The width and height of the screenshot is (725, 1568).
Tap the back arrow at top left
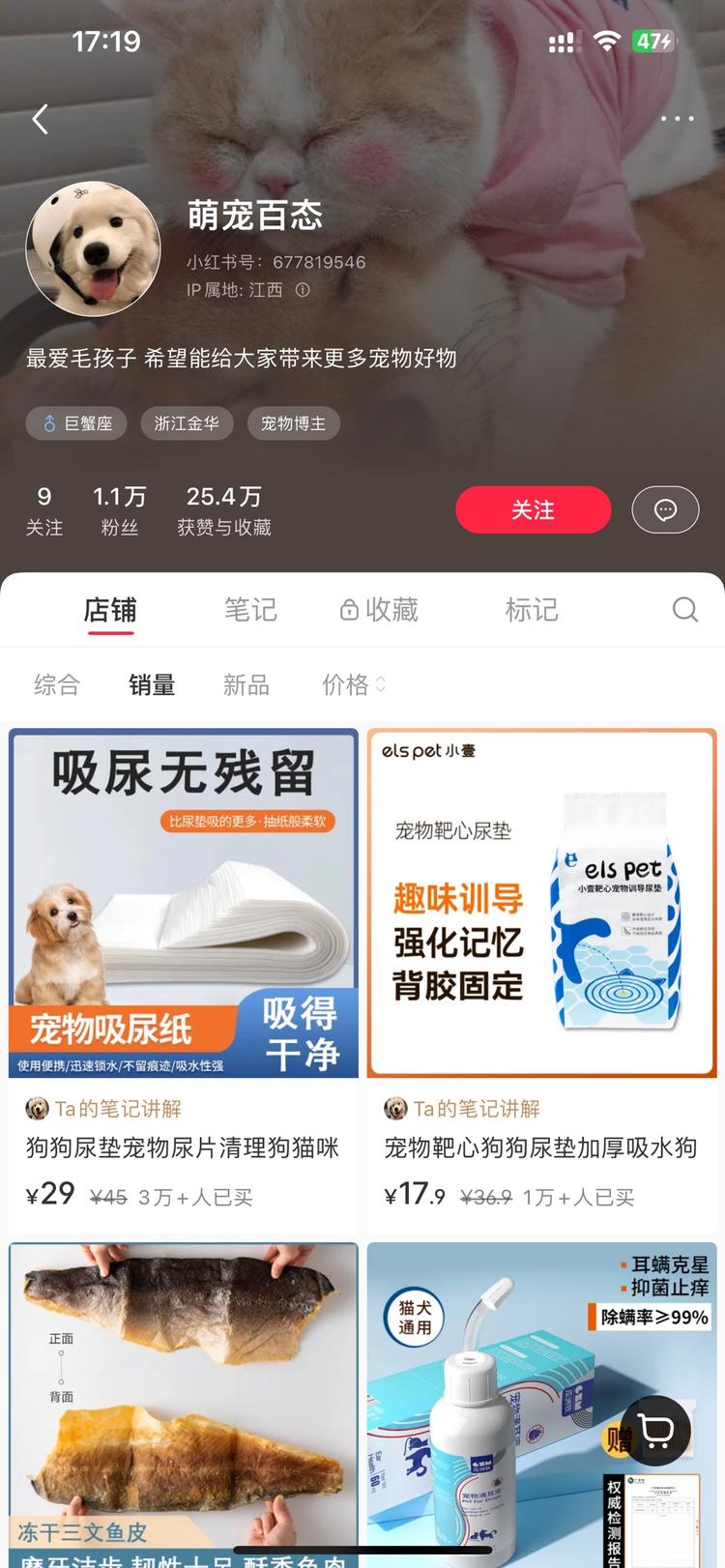click(39, 118)
